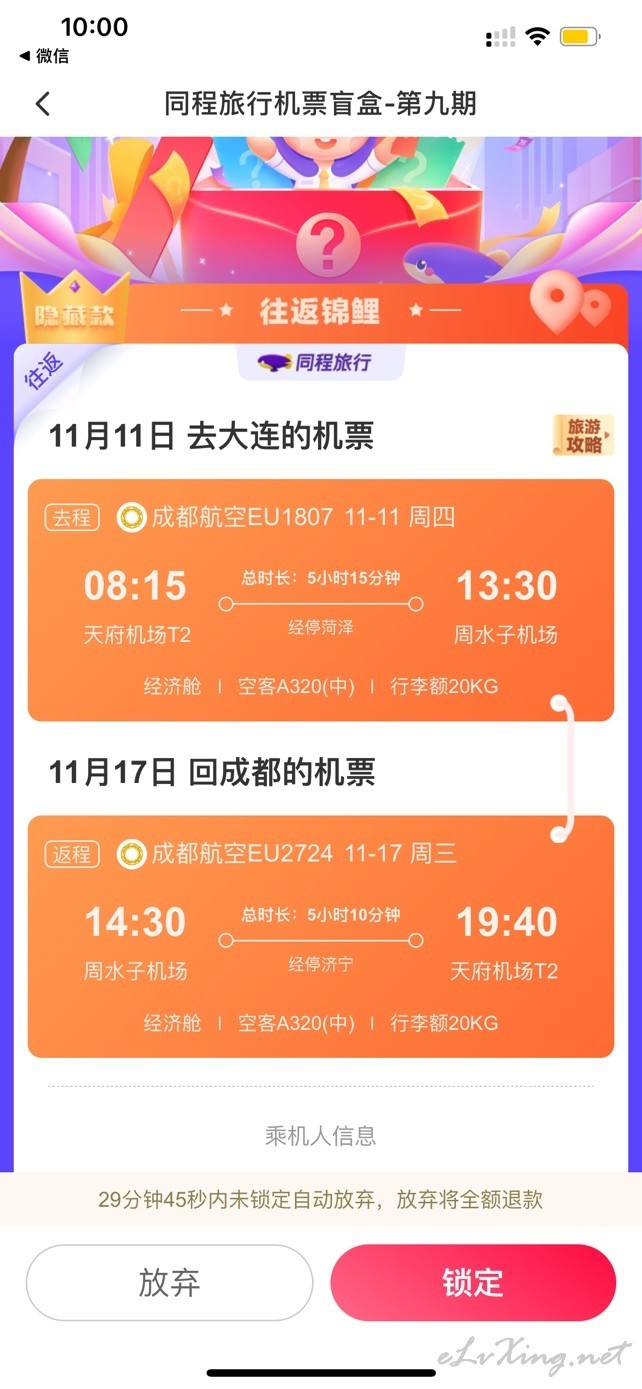
Task: Go back using the top-left arrow
Action: (42, 103)
